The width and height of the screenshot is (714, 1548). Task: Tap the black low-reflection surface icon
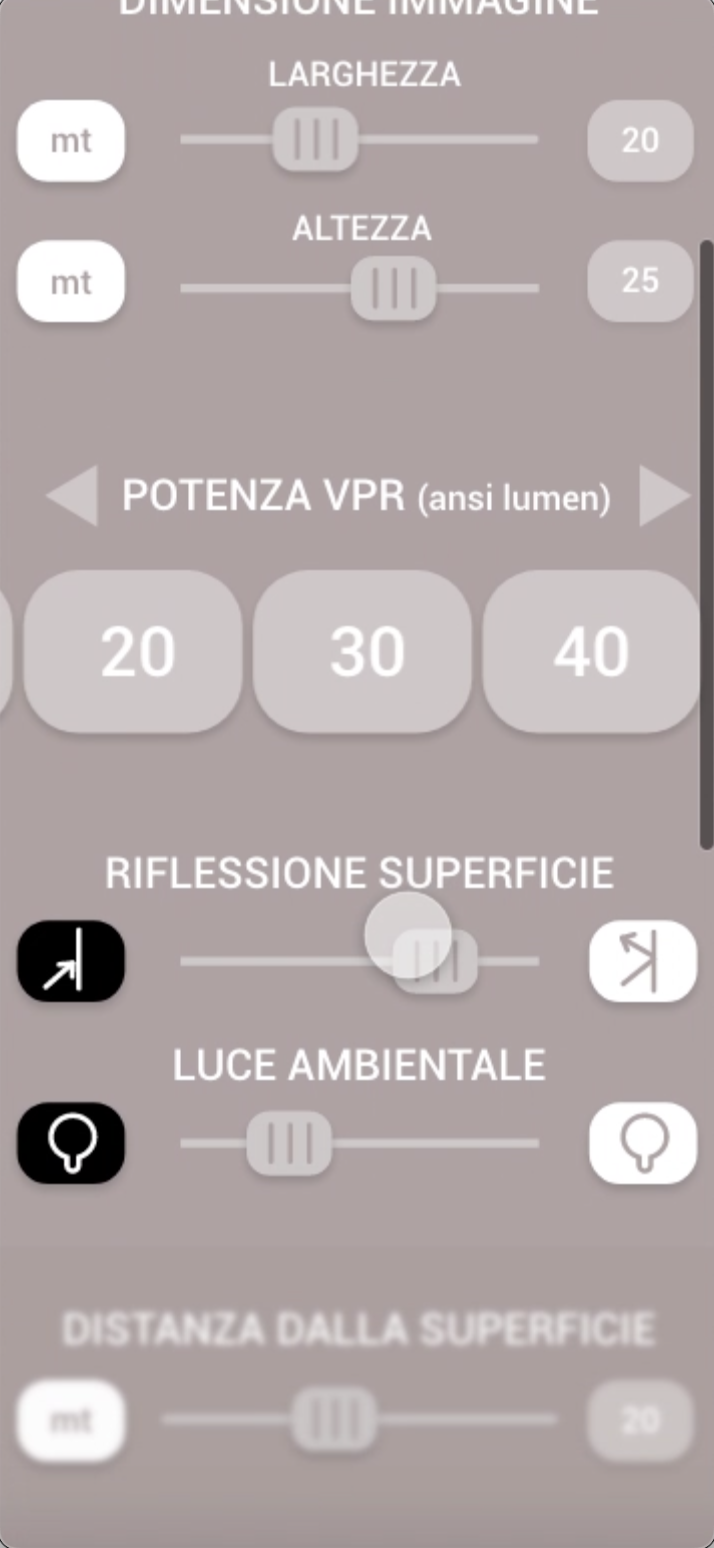[71, 961]
